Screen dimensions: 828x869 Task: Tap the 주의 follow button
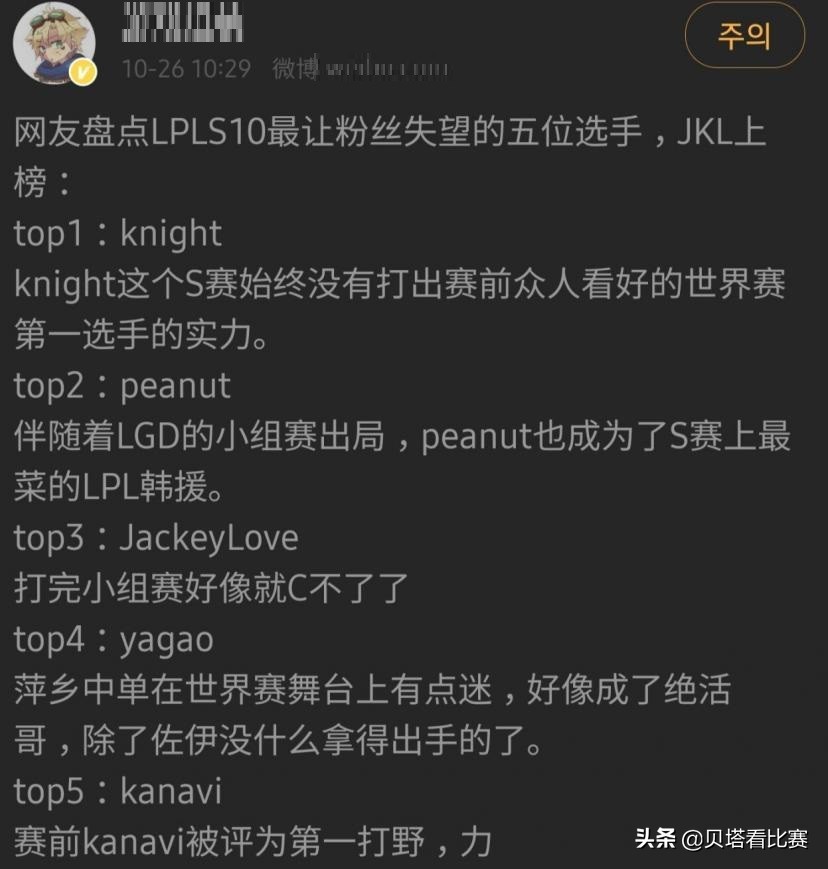coord(744,36)
